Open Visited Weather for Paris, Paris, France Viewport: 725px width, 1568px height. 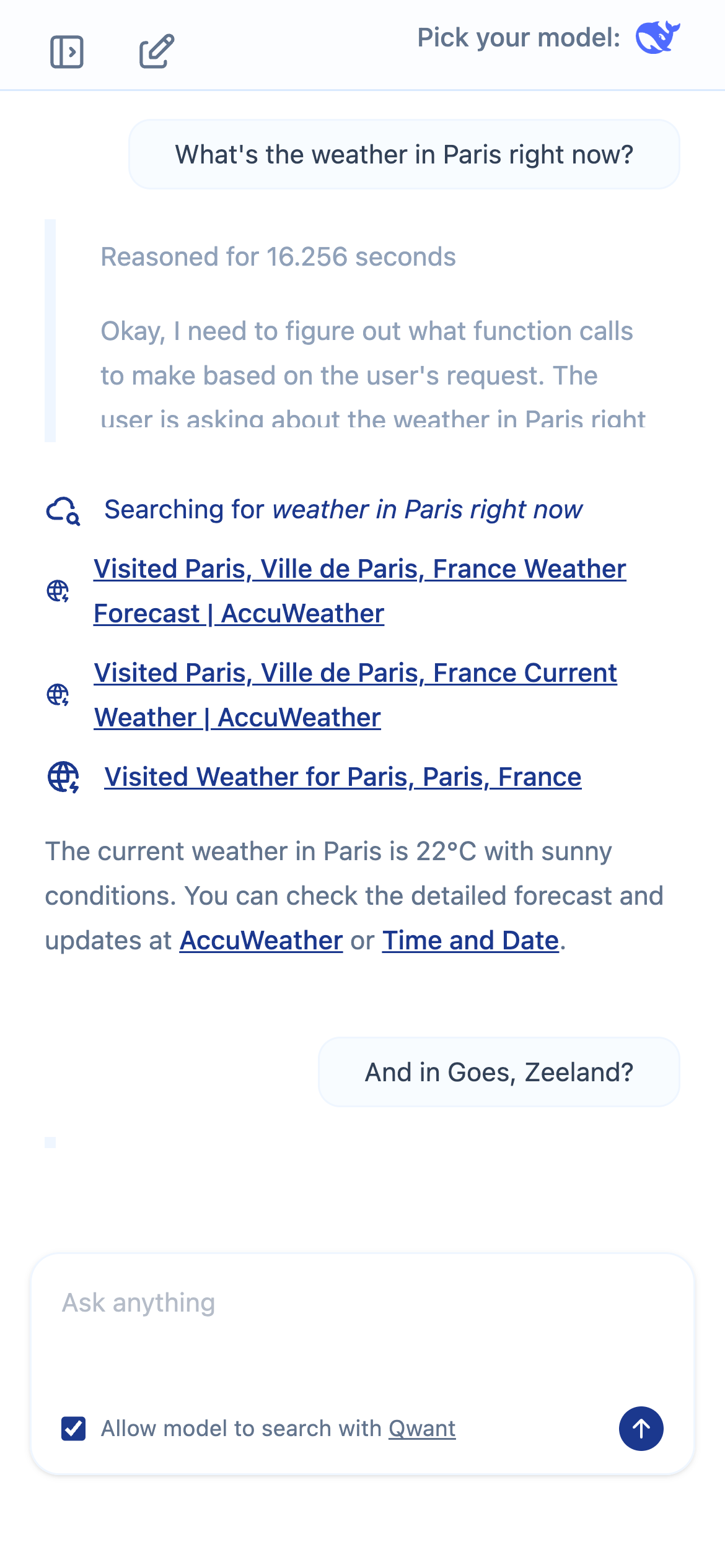click(x=343, y=777)
